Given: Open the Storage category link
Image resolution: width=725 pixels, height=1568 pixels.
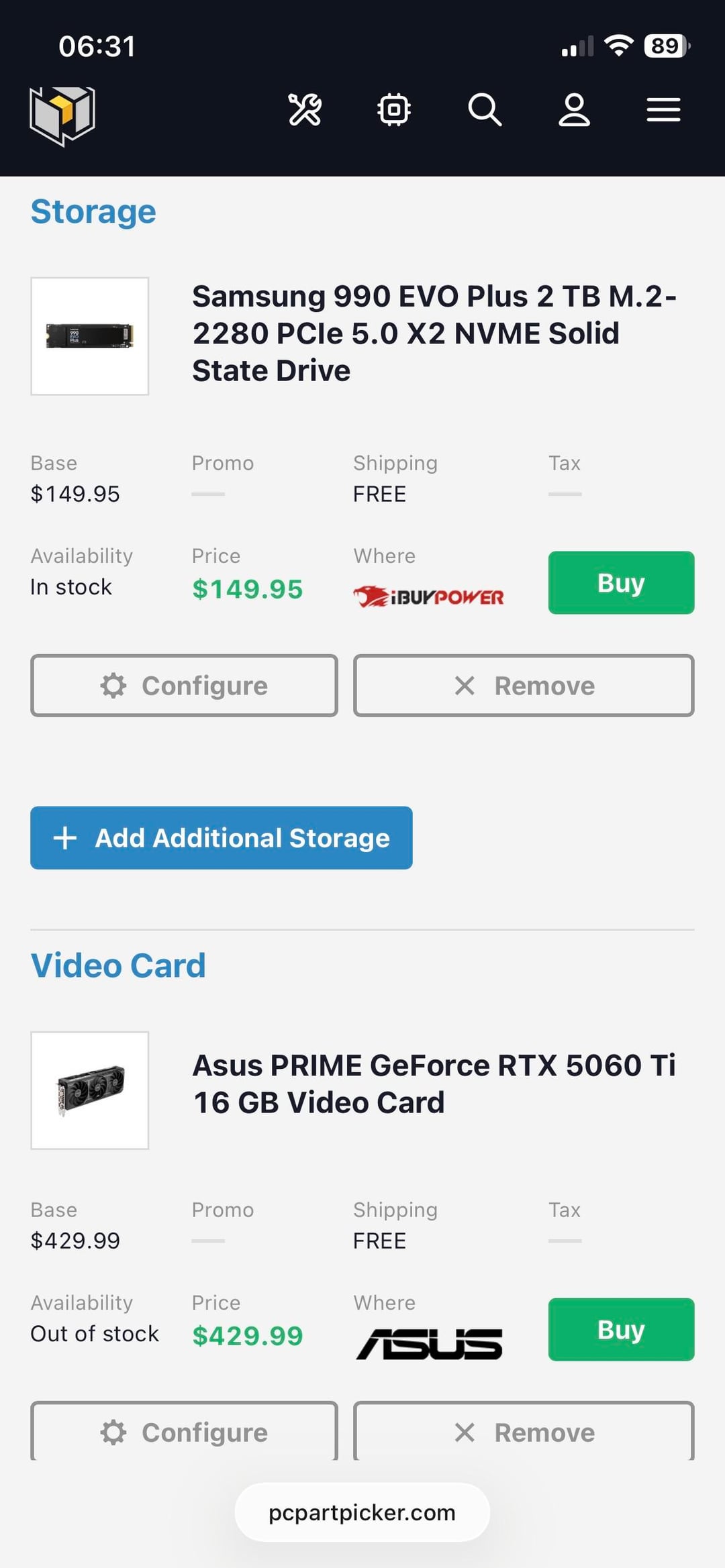Looking at the screenshot, I should pos(93,212).
